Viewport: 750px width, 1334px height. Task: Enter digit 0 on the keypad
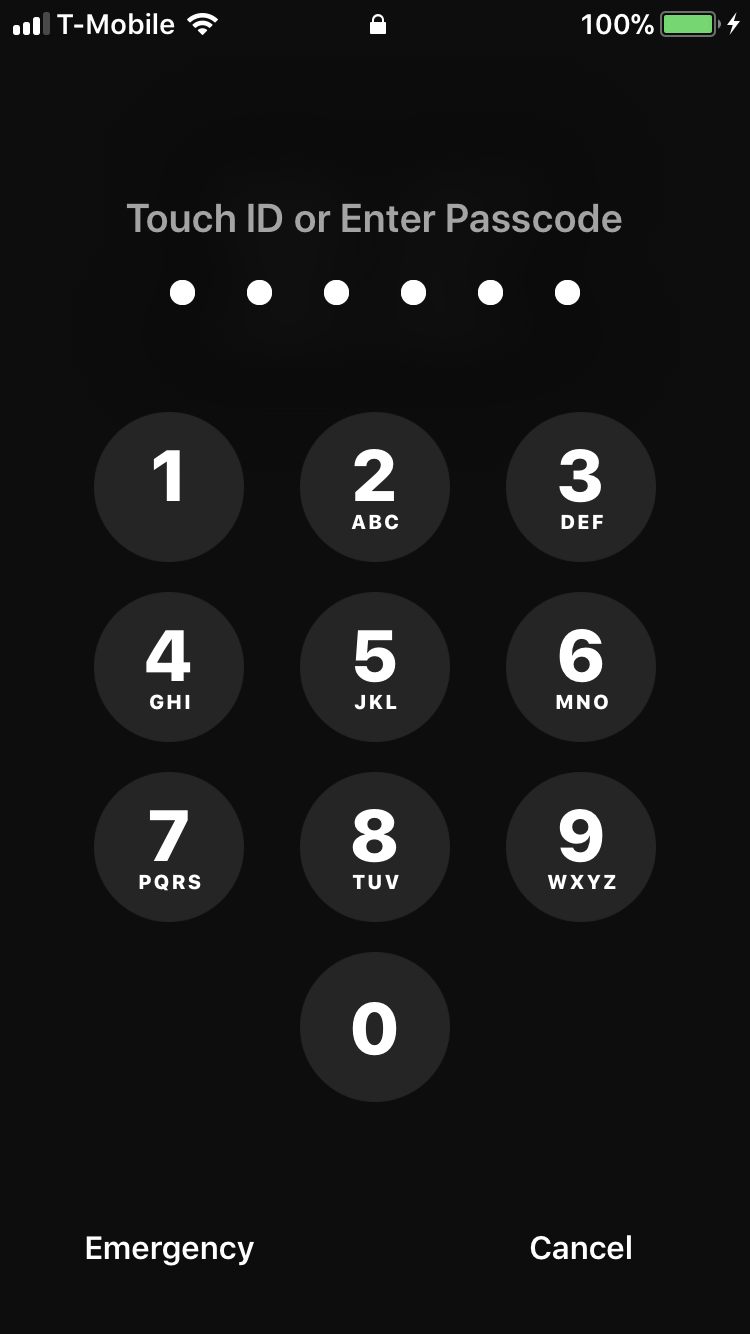coord(375,1027)
